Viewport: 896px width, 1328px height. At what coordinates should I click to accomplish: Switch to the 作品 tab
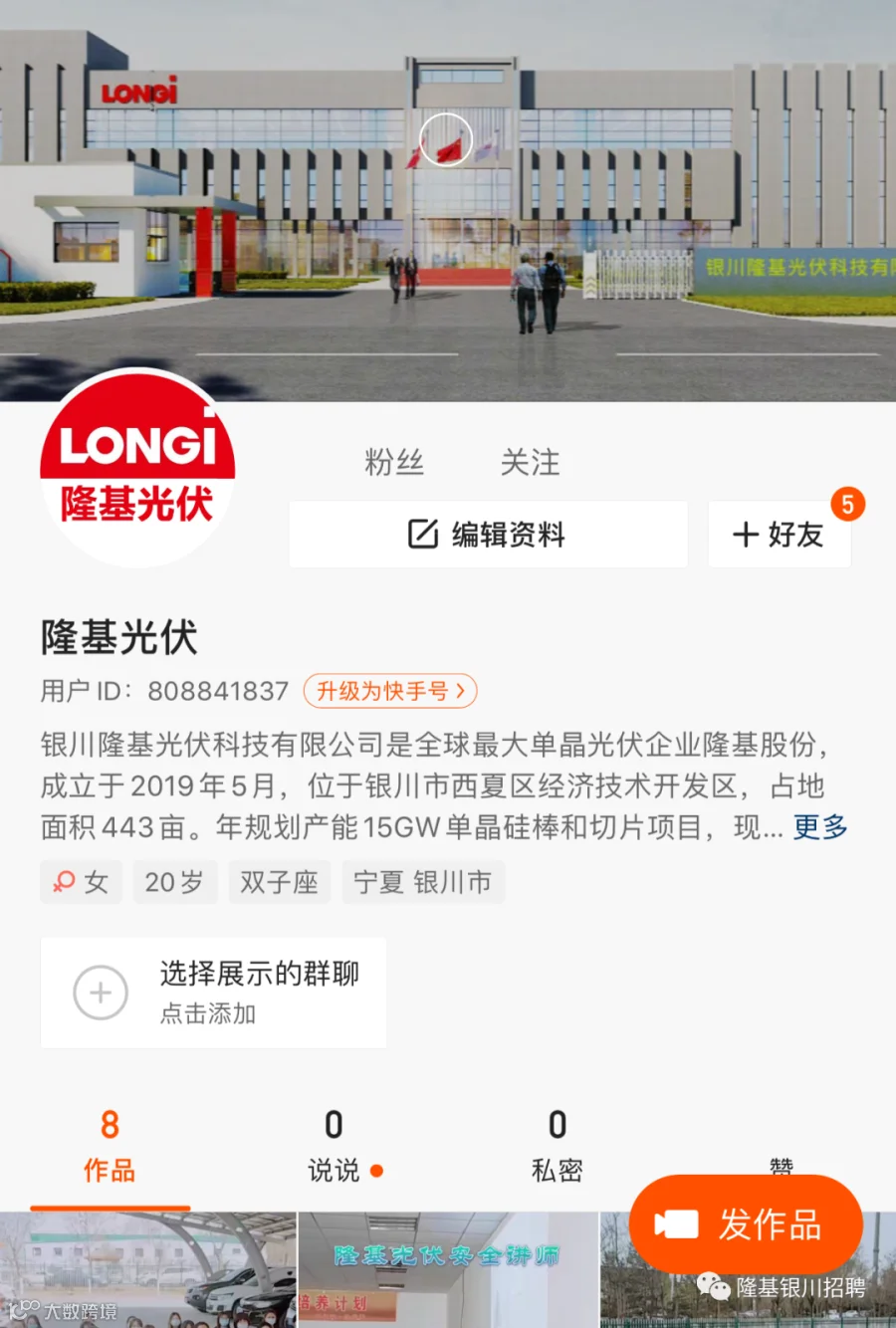pyautogui.click(x=110, y=1146)
